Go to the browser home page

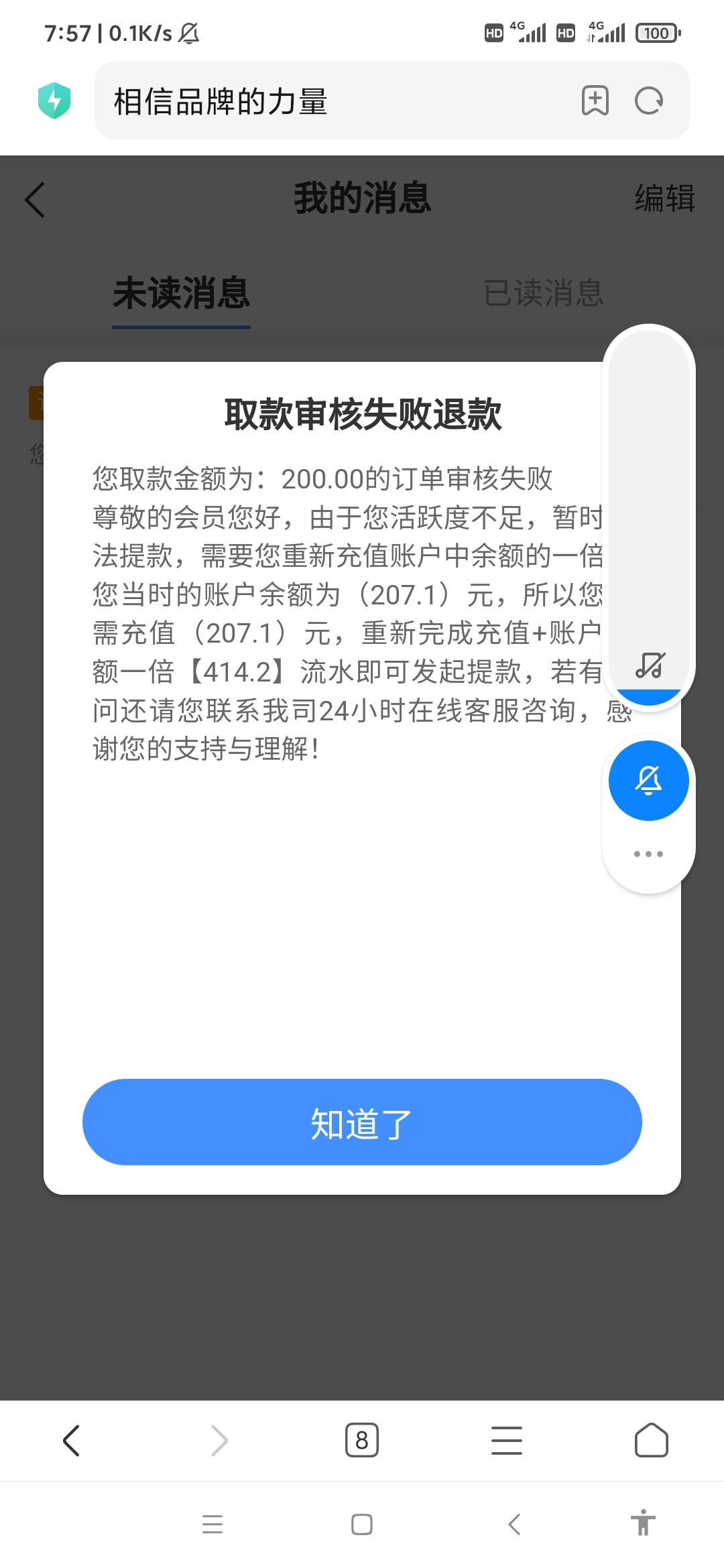[651, 1440]
